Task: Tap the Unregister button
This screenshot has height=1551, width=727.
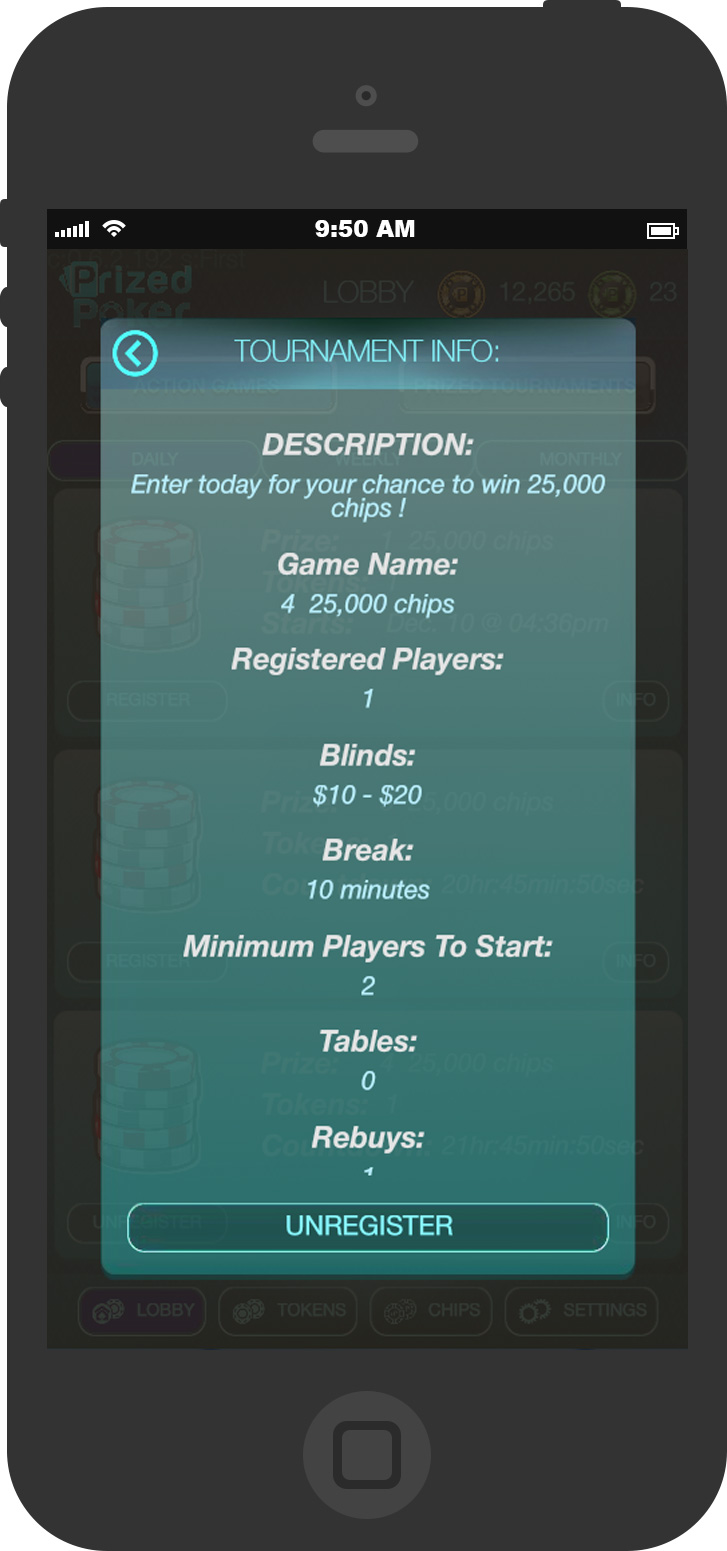Action: [x=368, y=1226]
